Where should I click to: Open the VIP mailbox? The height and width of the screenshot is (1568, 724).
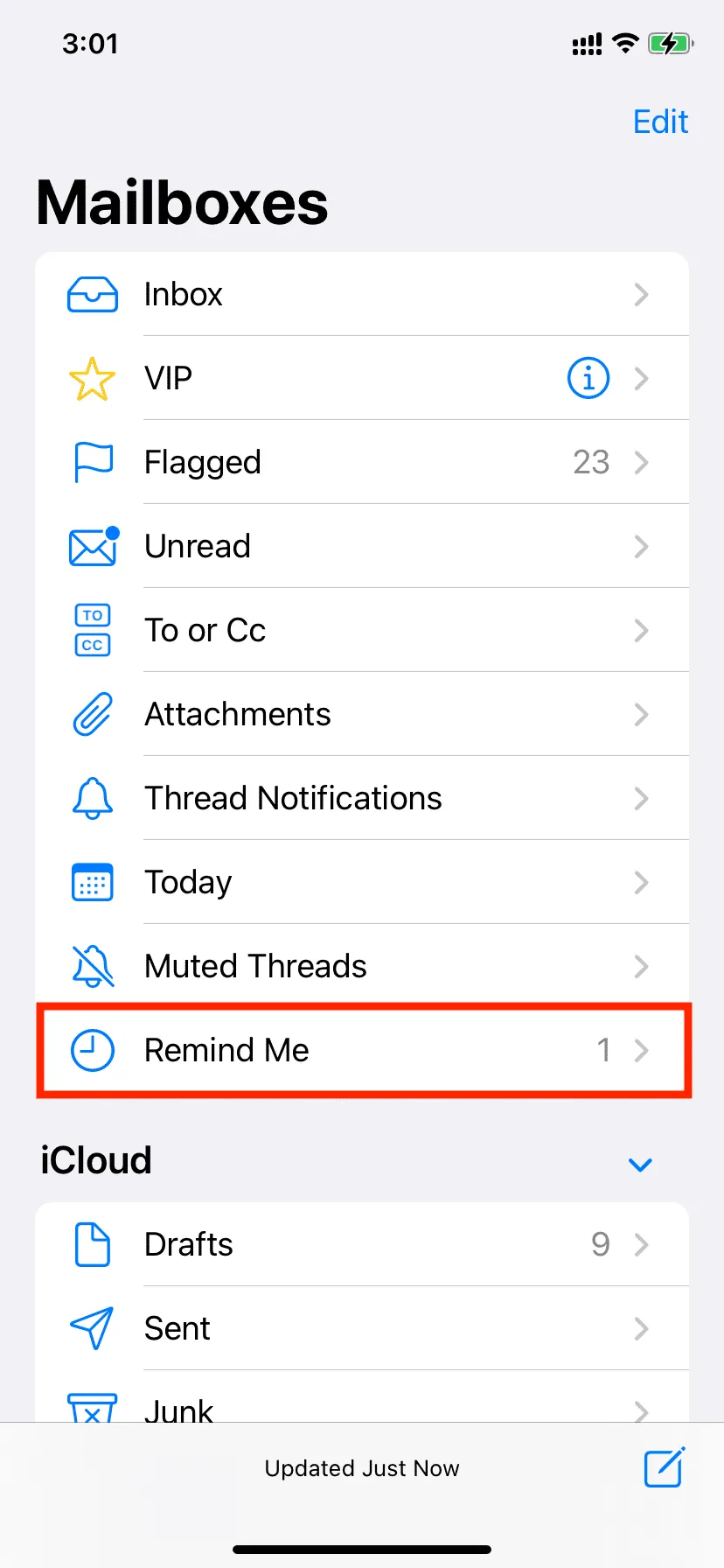[362, 378]
